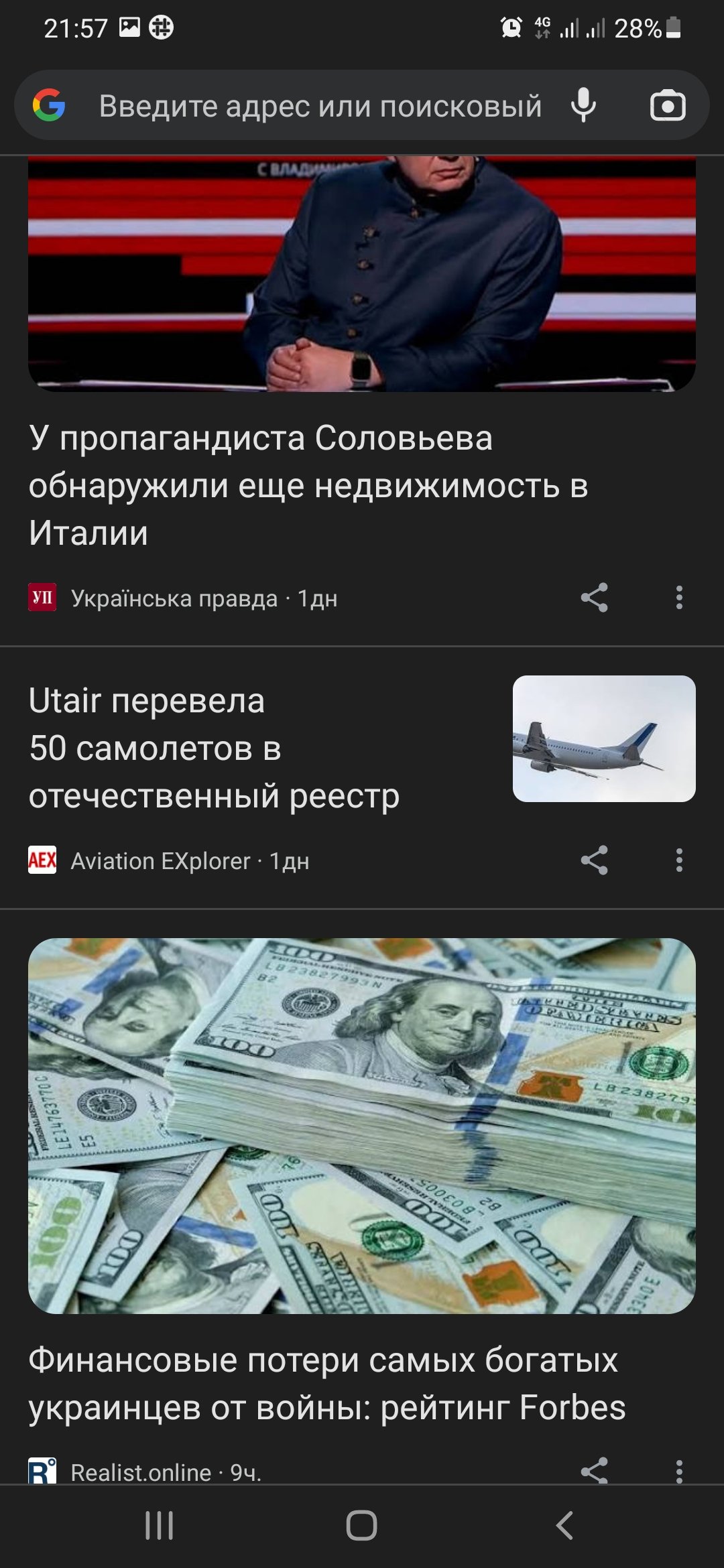This screenshot has height=1568, width=724.
Task: Share the Aviation EXplorer article
Action: point(594,860)
